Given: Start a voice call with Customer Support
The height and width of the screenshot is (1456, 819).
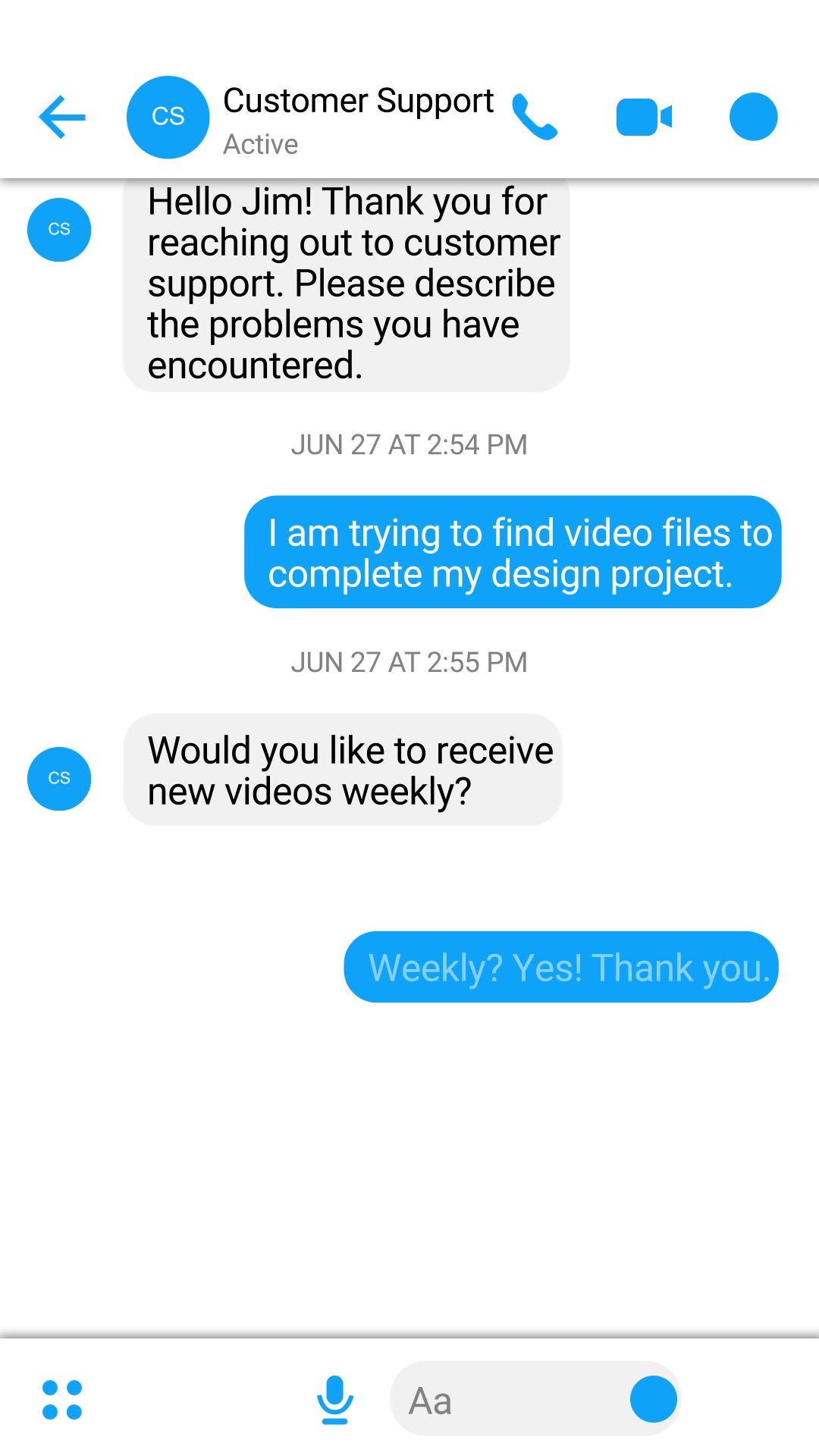Looking at the screenshot, I should tap(535, 118).
